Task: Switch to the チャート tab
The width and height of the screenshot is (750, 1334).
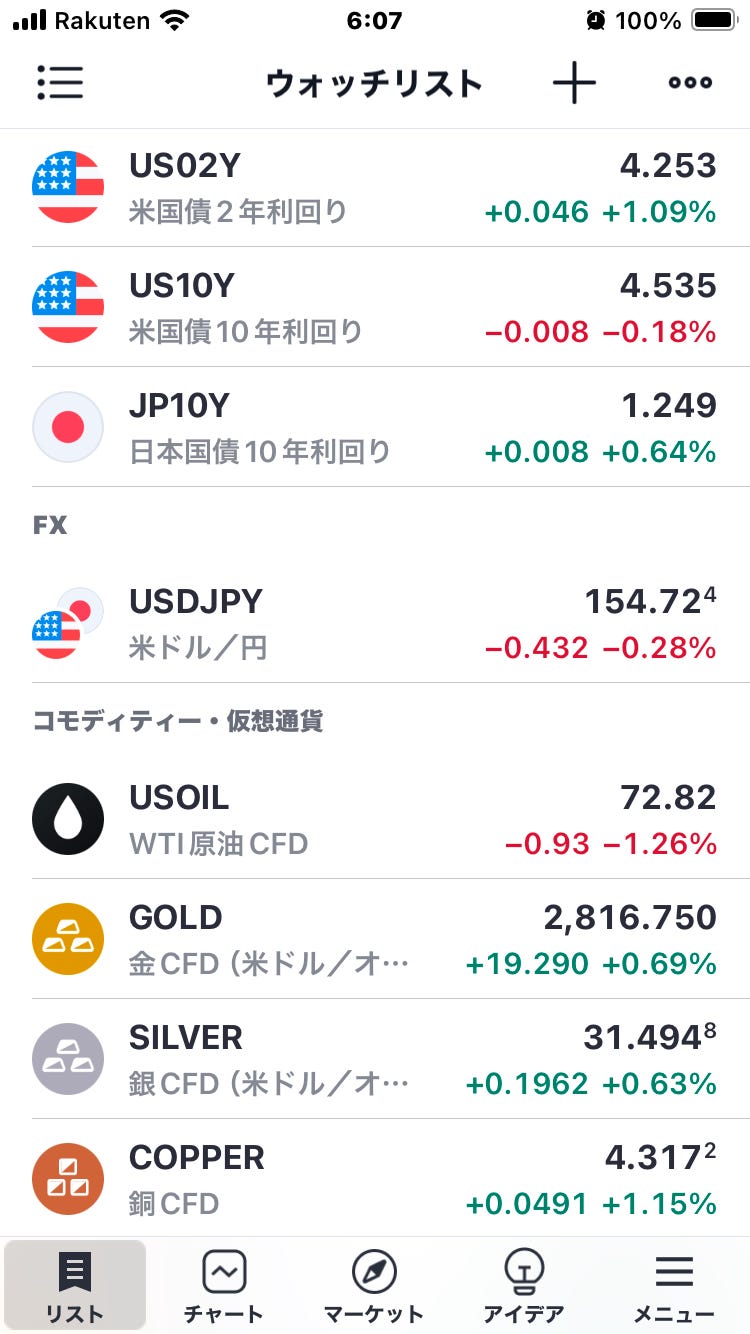Action: pos(224,1287)
